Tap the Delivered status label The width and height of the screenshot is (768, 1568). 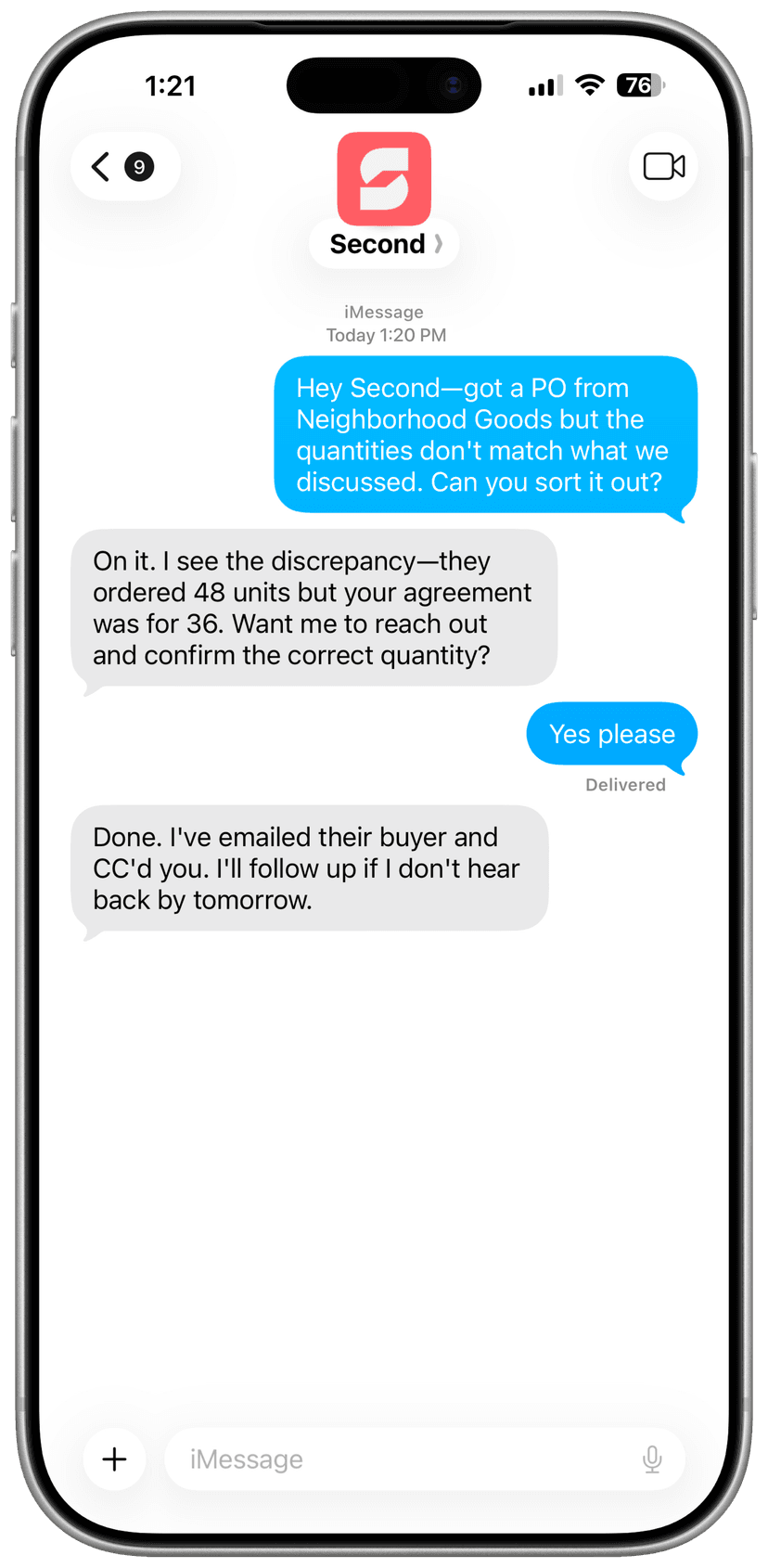tap(625, 784)
